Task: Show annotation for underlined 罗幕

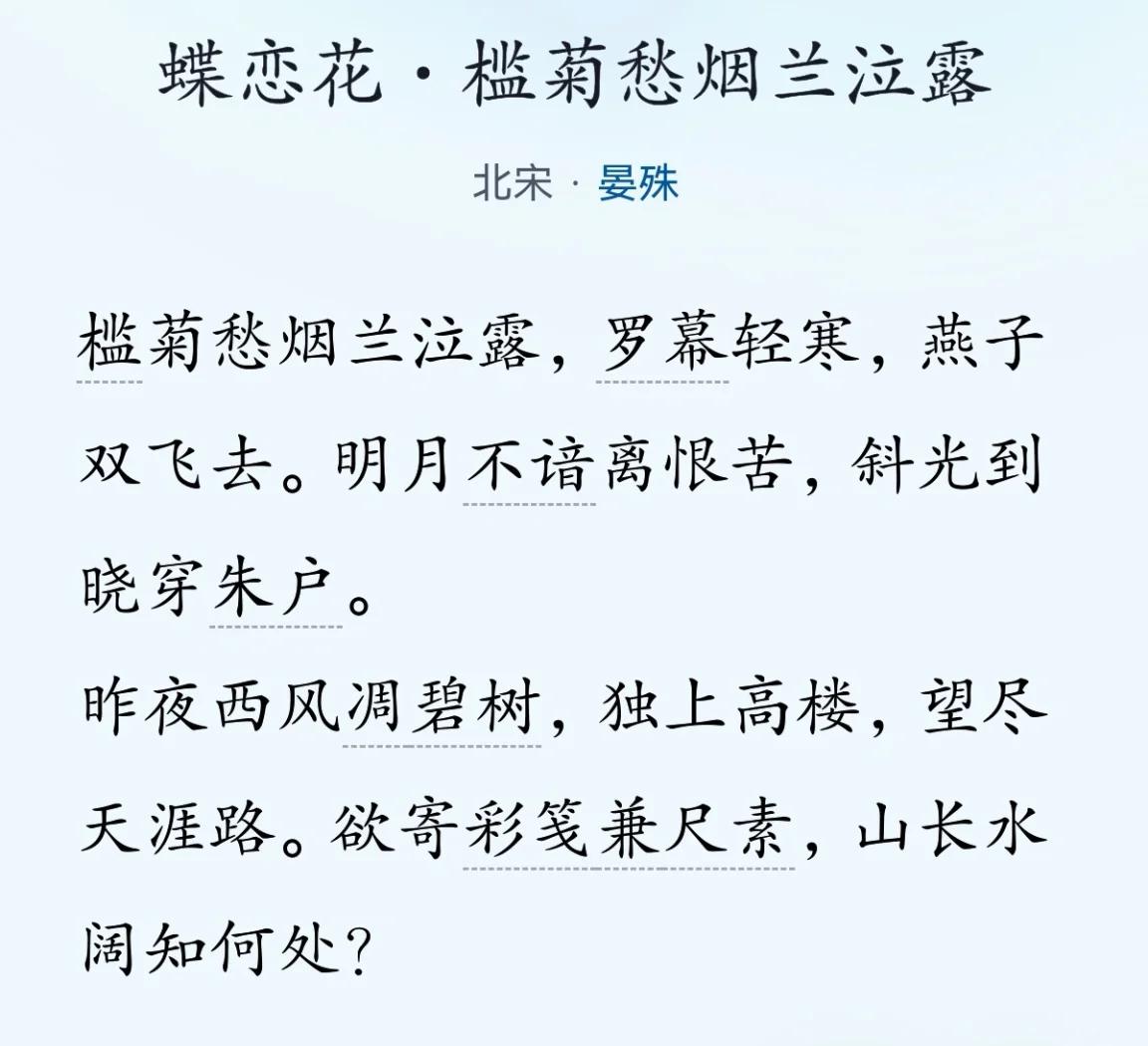Action: pos(663,345)
